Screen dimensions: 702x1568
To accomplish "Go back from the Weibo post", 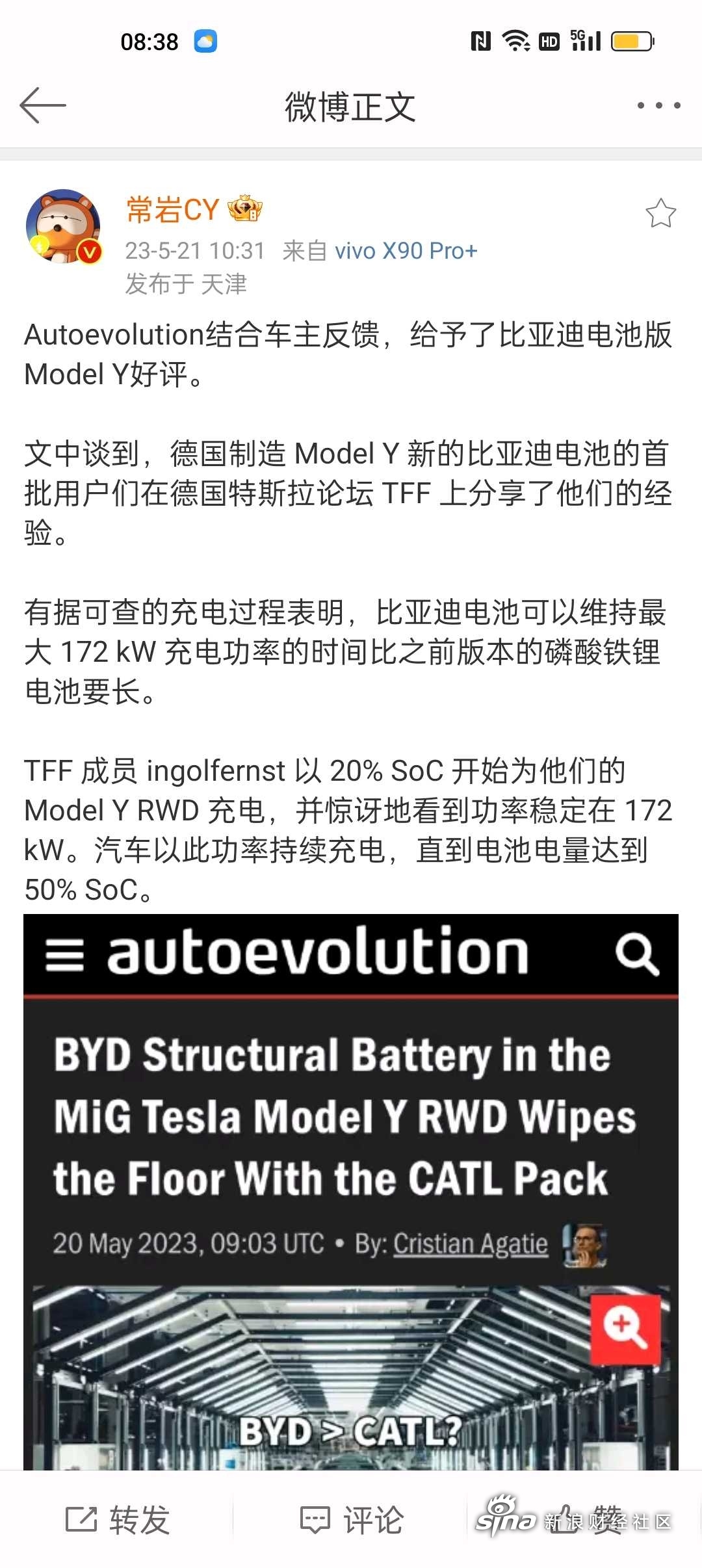I will pos(43,105).
